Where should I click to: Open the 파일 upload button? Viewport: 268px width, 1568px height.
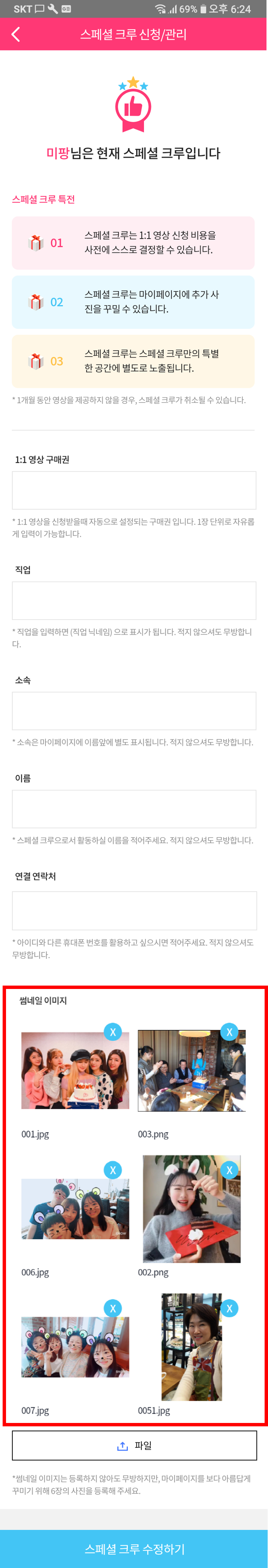pyautogui.click(x=134, y=1445)
